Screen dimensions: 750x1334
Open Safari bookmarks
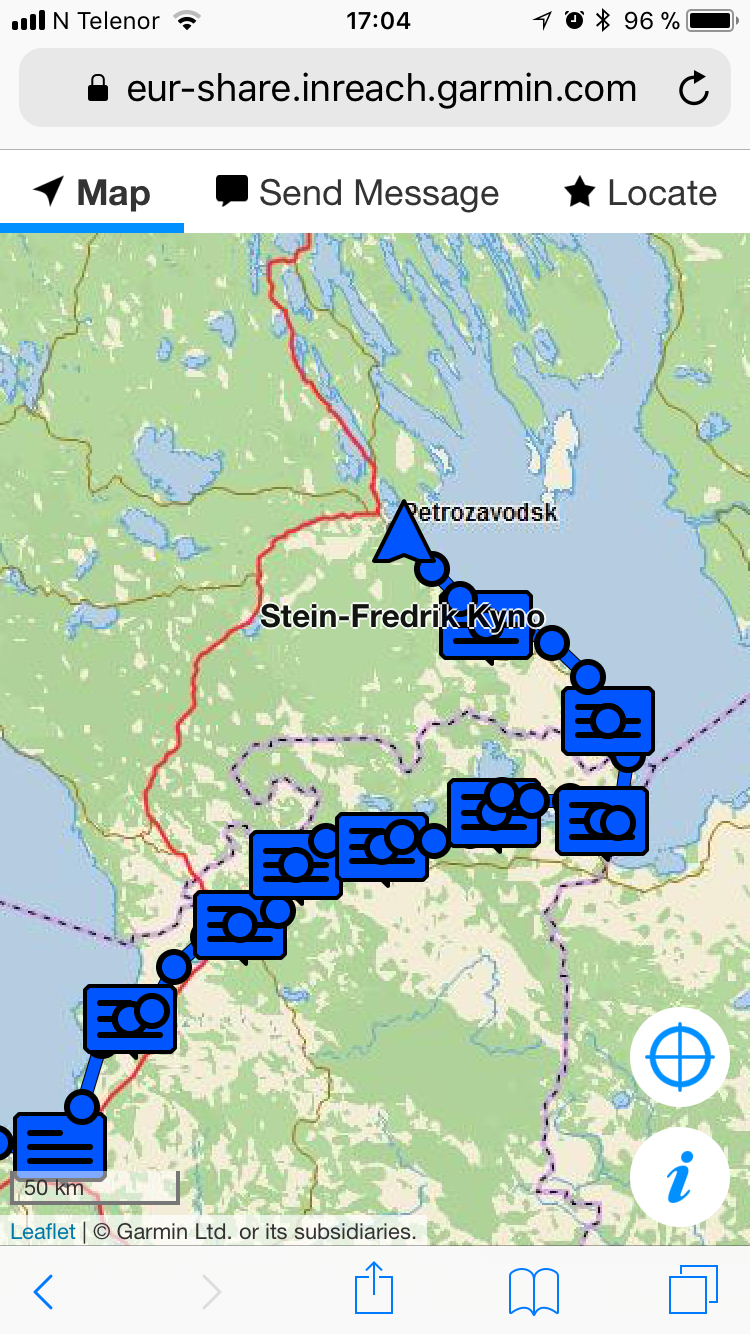pyautogui.click(x=533, y=1291)
